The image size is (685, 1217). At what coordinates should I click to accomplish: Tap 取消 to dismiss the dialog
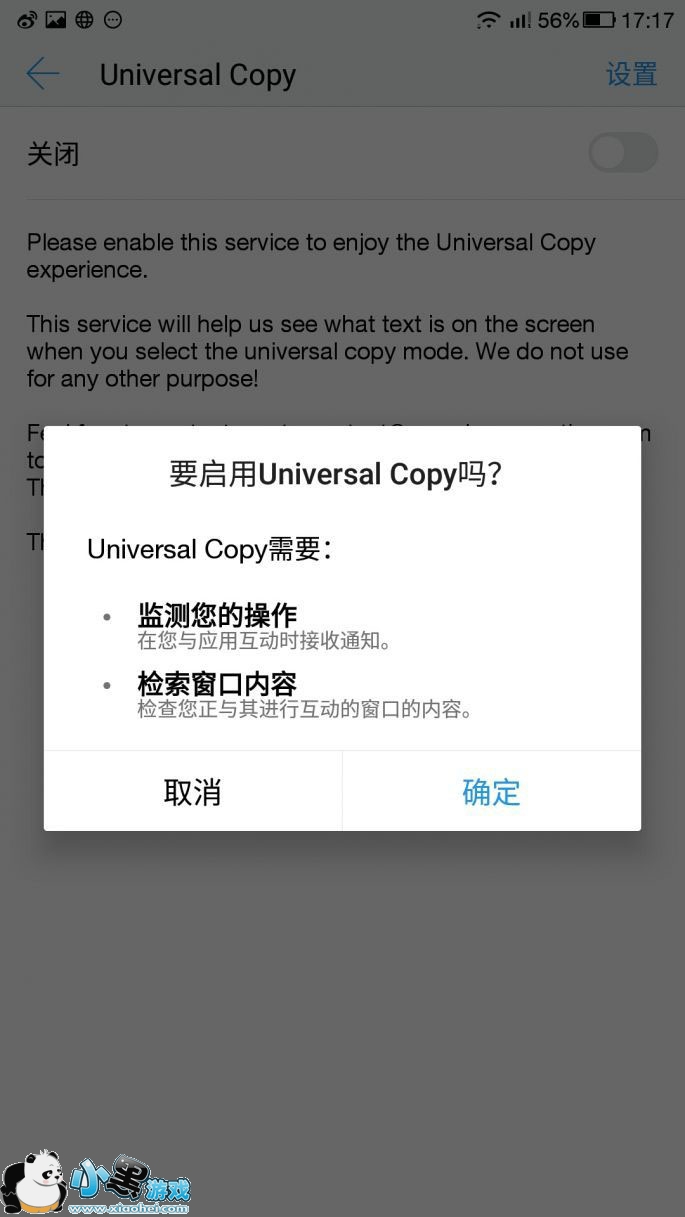[192, 792]
